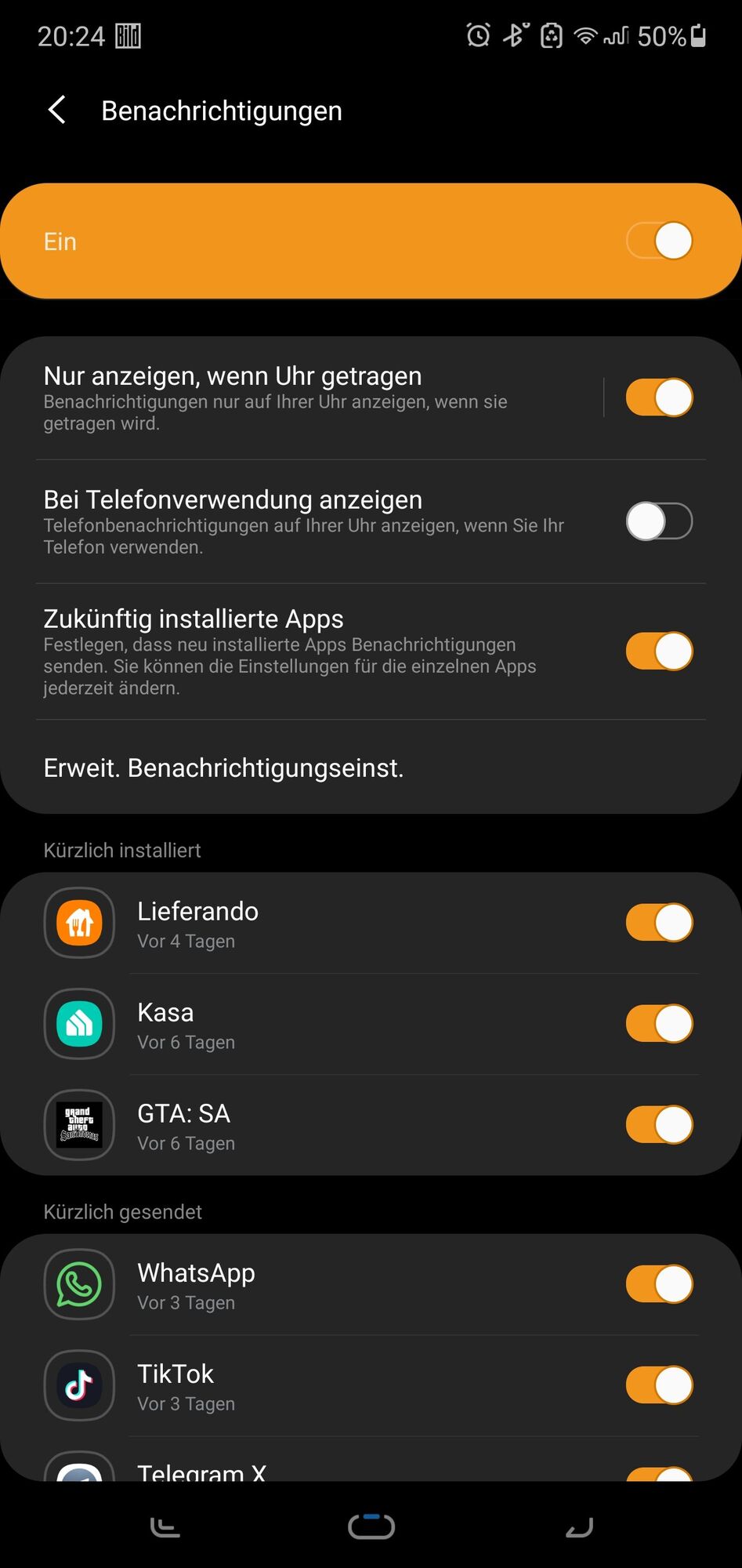Screen dimensions: 742x1568
Task: Enable Bei Telefonverwendung anzeigen
Action: click(x=659, y=521)
